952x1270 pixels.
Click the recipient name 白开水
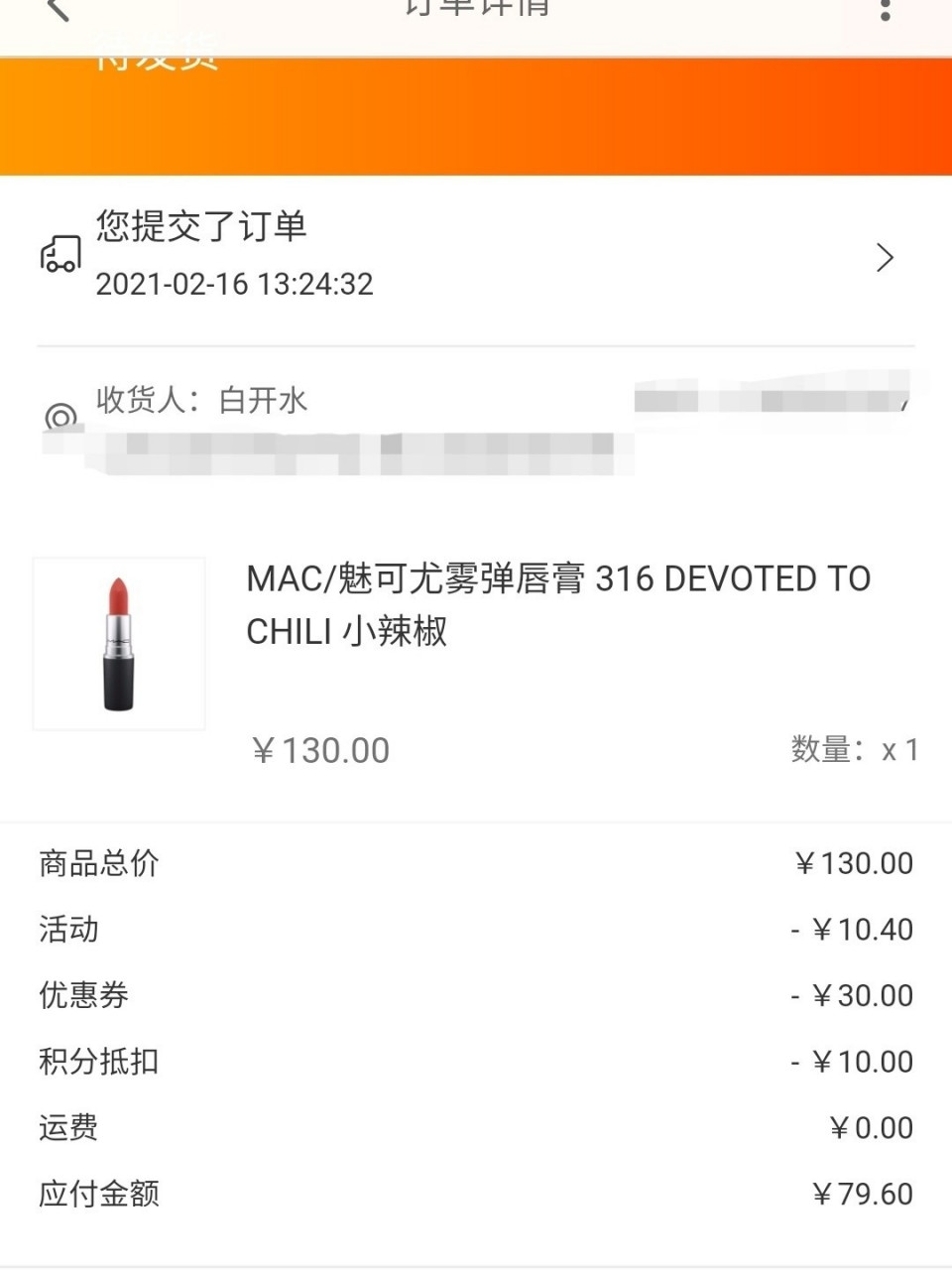click(263, 401)
